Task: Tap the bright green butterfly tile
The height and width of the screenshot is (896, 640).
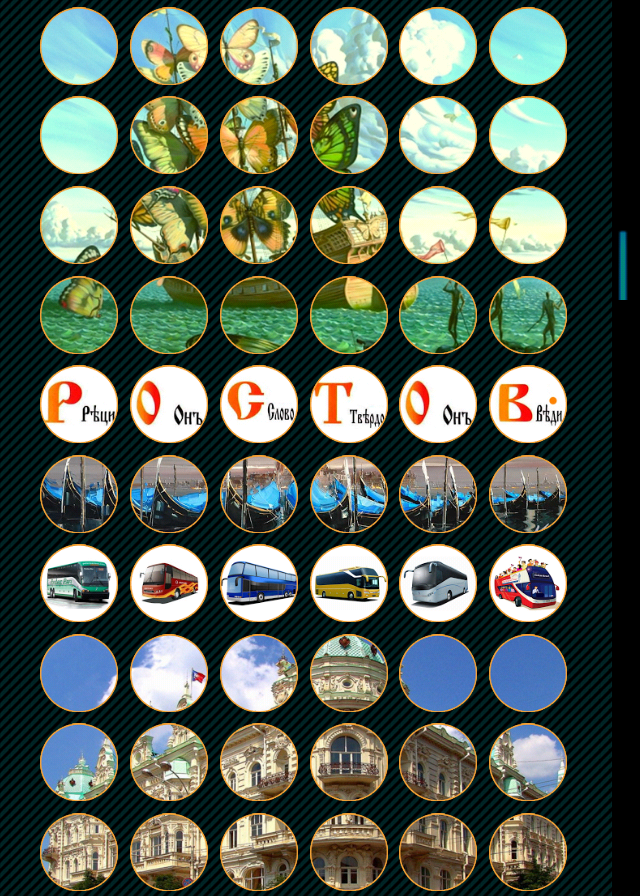Action: 349,135
